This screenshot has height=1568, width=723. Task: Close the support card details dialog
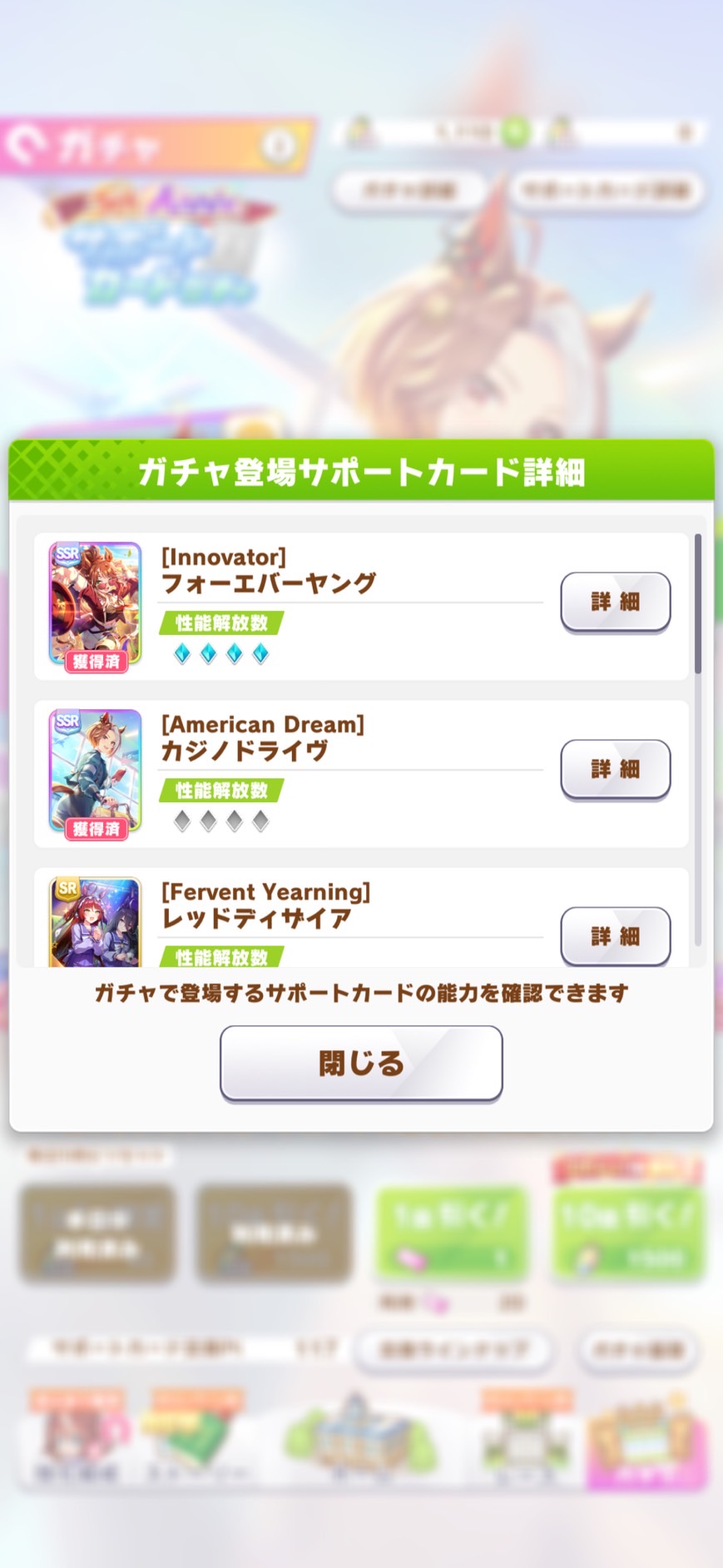pyautogui.click(x=360, y=1063)
